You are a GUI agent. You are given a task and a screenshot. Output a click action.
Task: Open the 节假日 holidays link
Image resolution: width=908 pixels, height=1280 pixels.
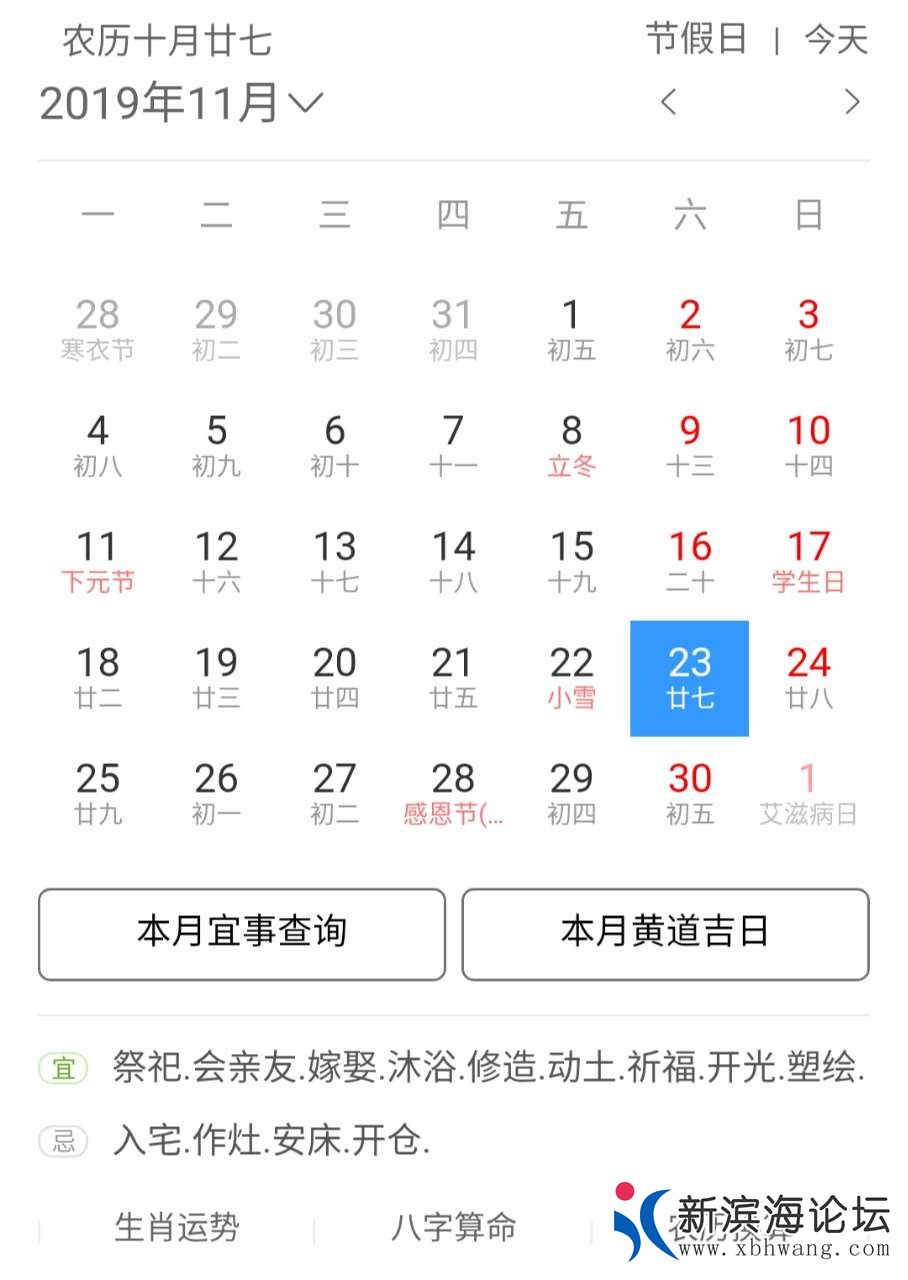click(696, 40)
